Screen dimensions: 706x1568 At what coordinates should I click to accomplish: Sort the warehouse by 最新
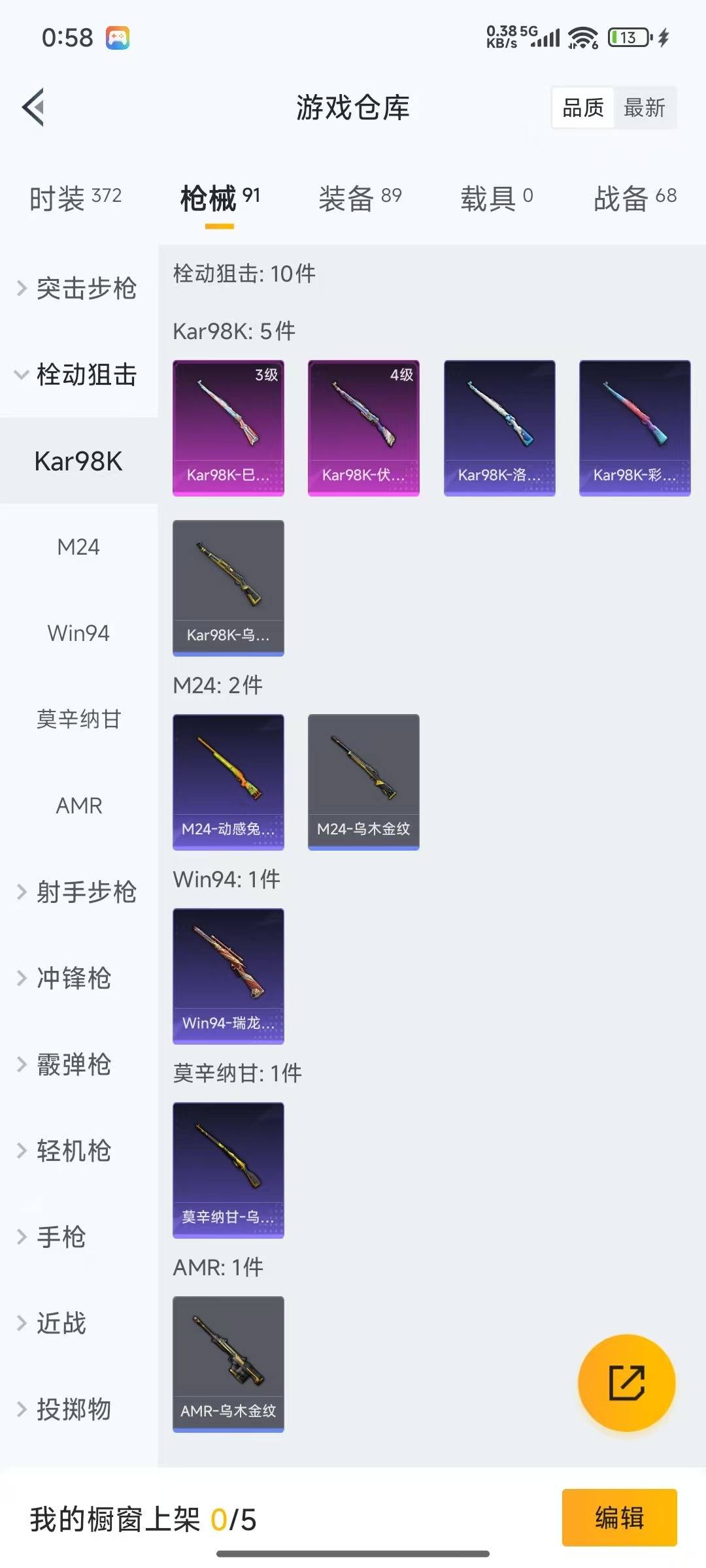[x=644, y=108]
